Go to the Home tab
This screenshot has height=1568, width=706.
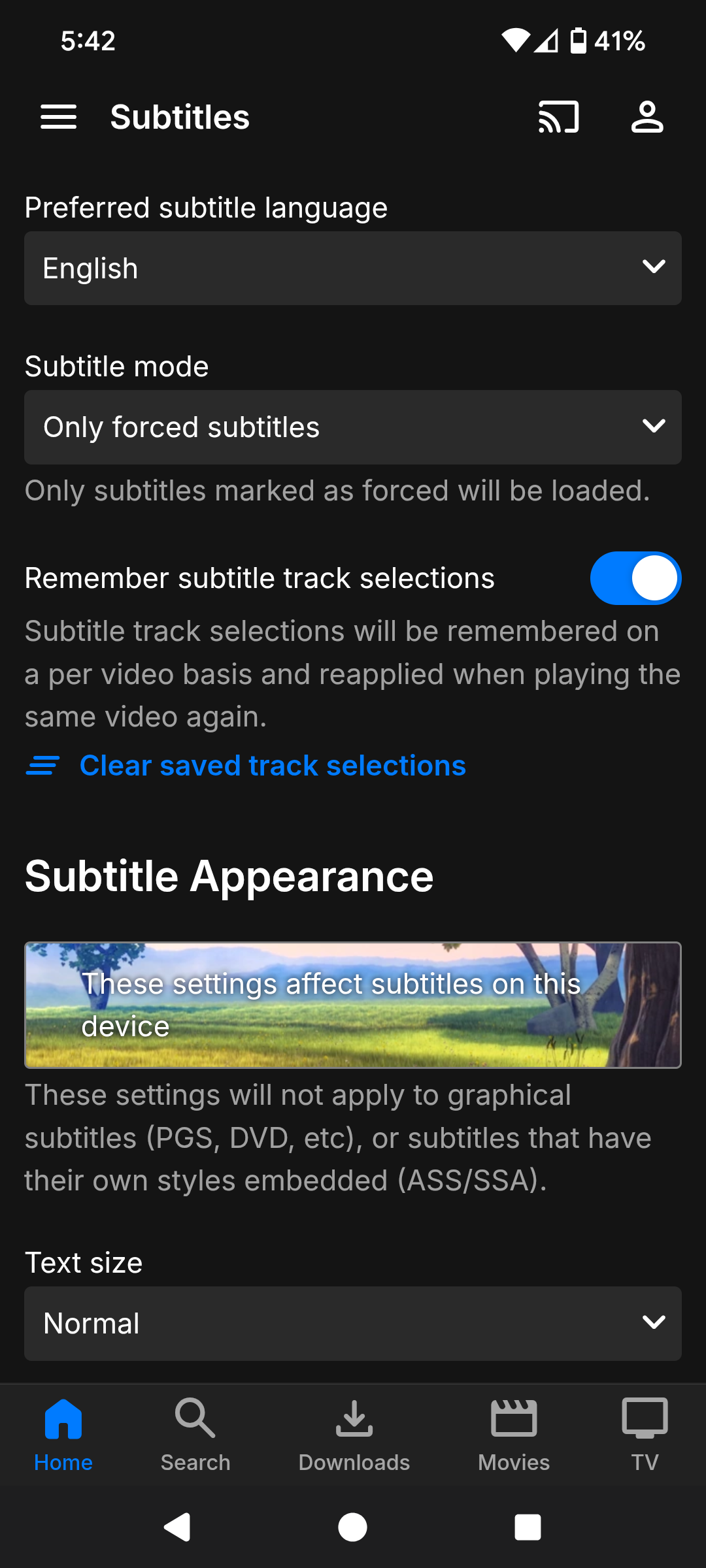coord(63,1435)
